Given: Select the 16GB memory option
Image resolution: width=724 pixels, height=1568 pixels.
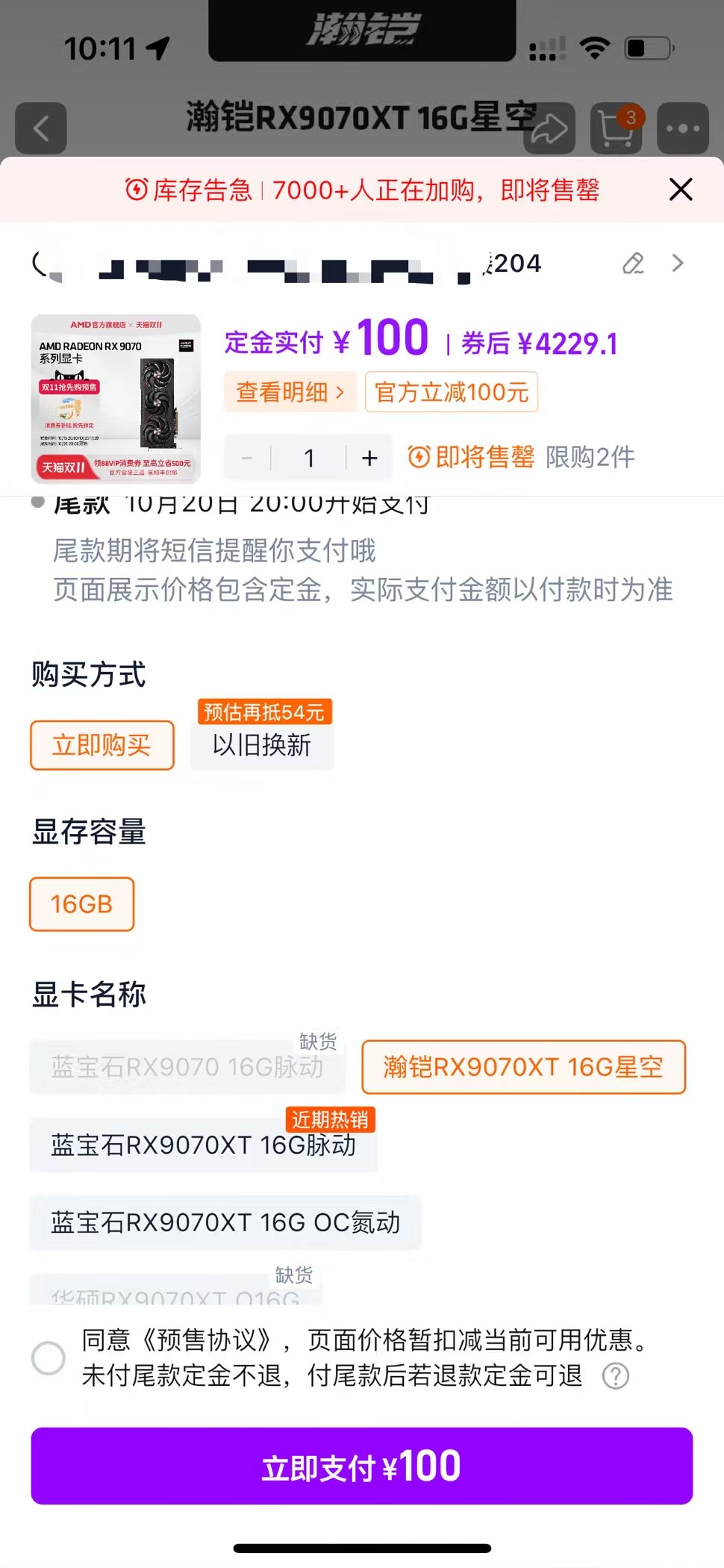Looking at the screenshot, I should [x=82, y=904].
